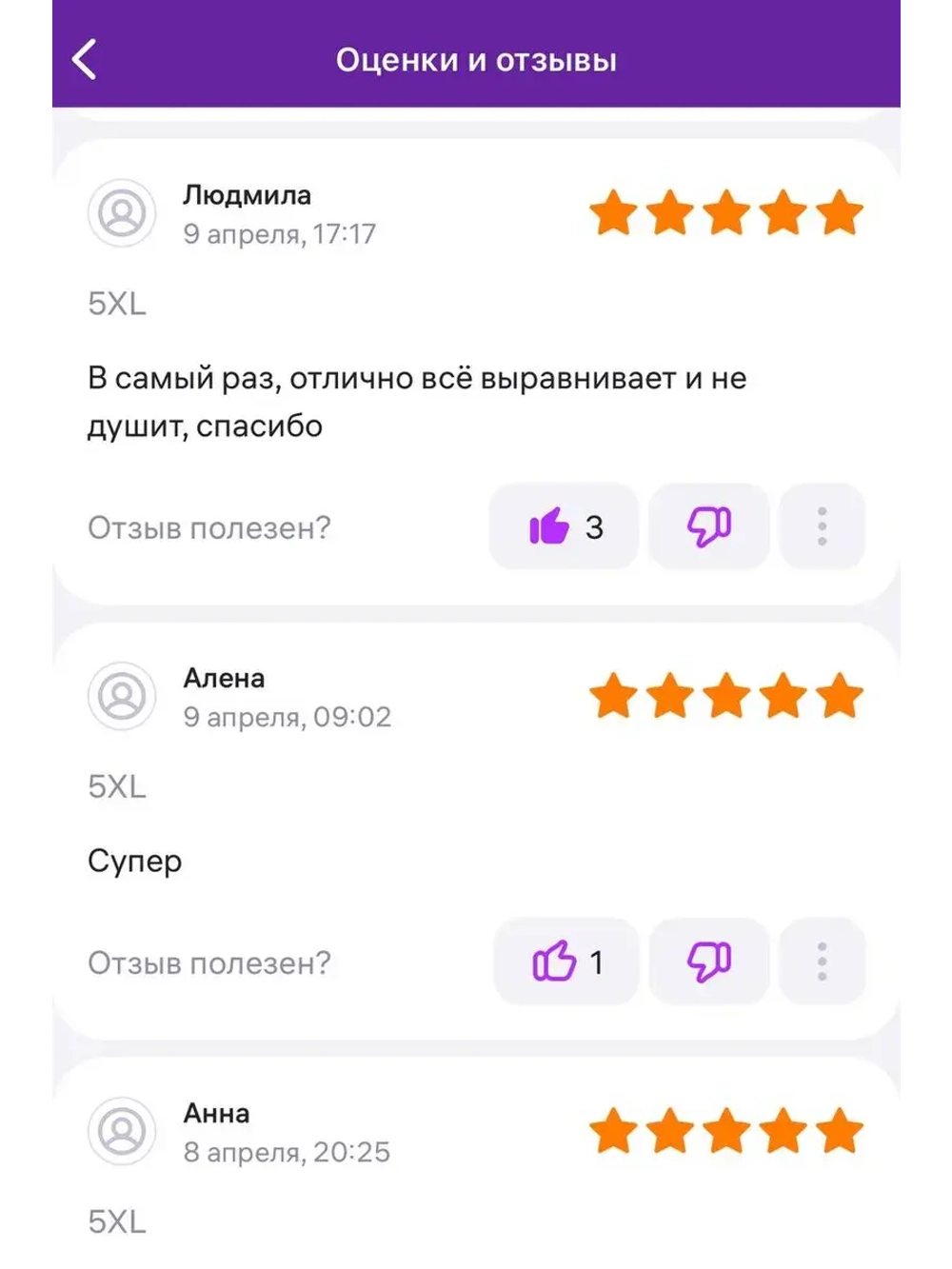Tap the review text 'Супер'
Viewport: 952px width, 1269px height.
coord(134,861)
